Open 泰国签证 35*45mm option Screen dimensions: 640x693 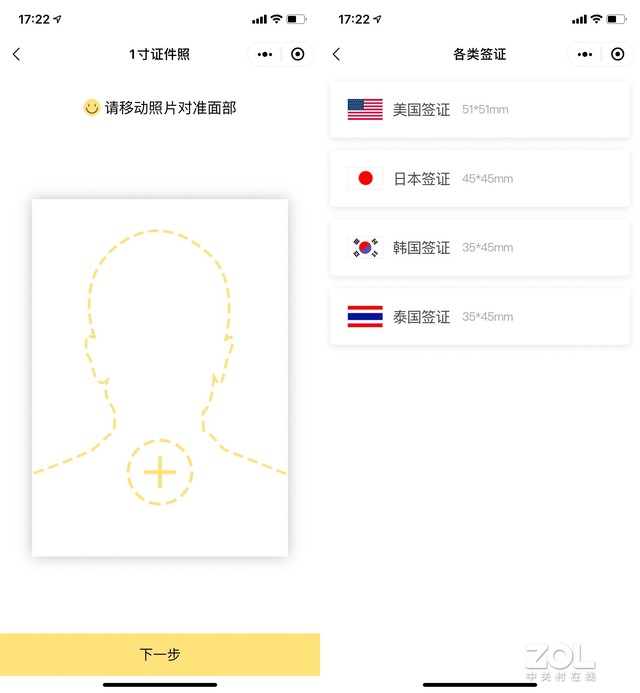click(480, 316)
